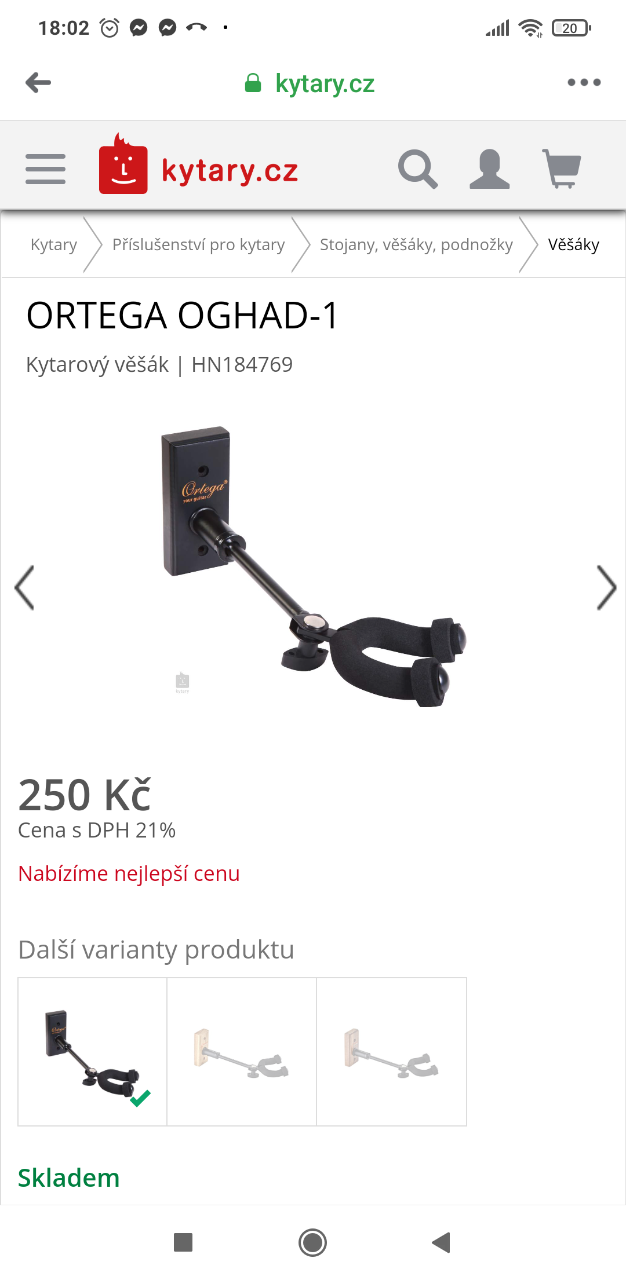Go to the kytary.cz homepage logo
The image size is (626, 1280).
(x=198, y=165)
